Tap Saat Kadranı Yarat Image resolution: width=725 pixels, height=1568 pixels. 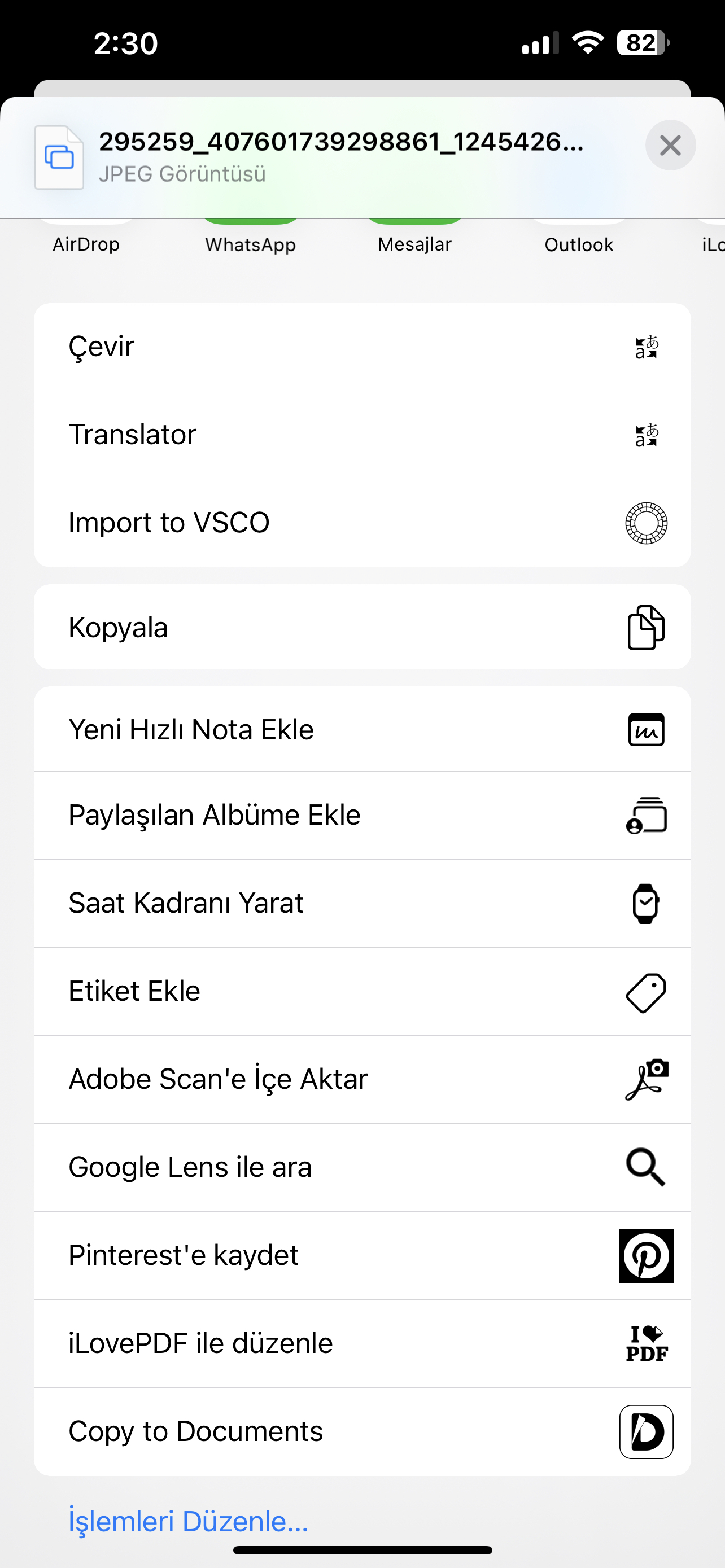362,903
